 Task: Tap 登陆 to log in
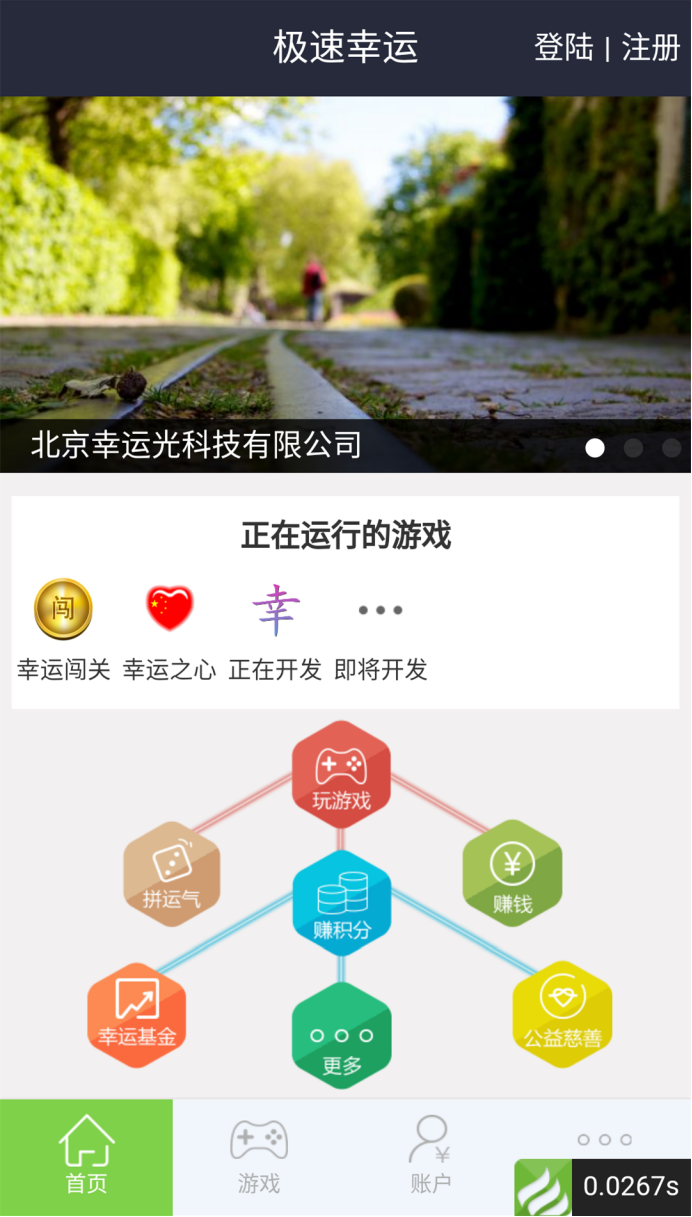[564, 47]
